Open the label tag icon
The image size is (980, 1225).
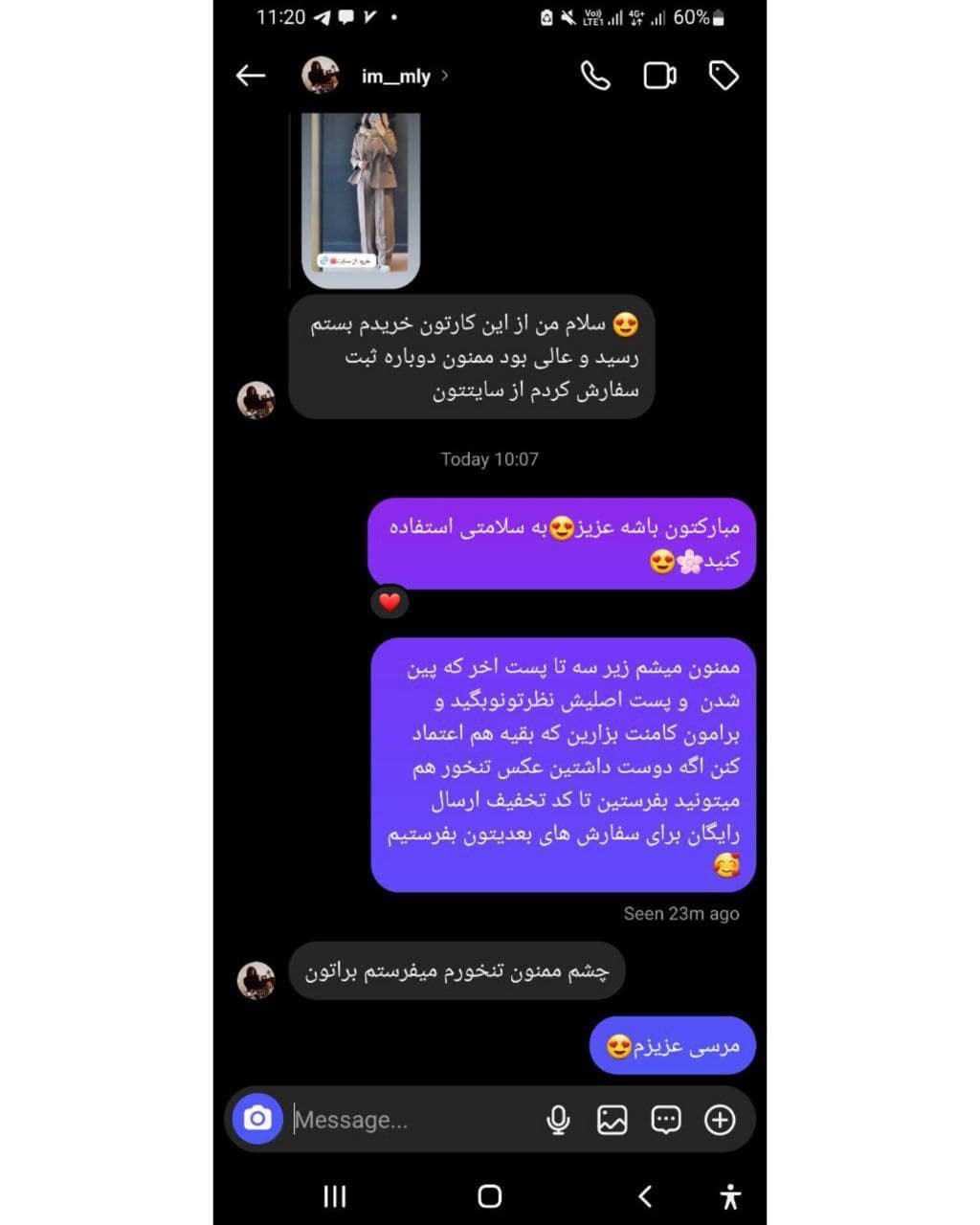click(724, 76)
